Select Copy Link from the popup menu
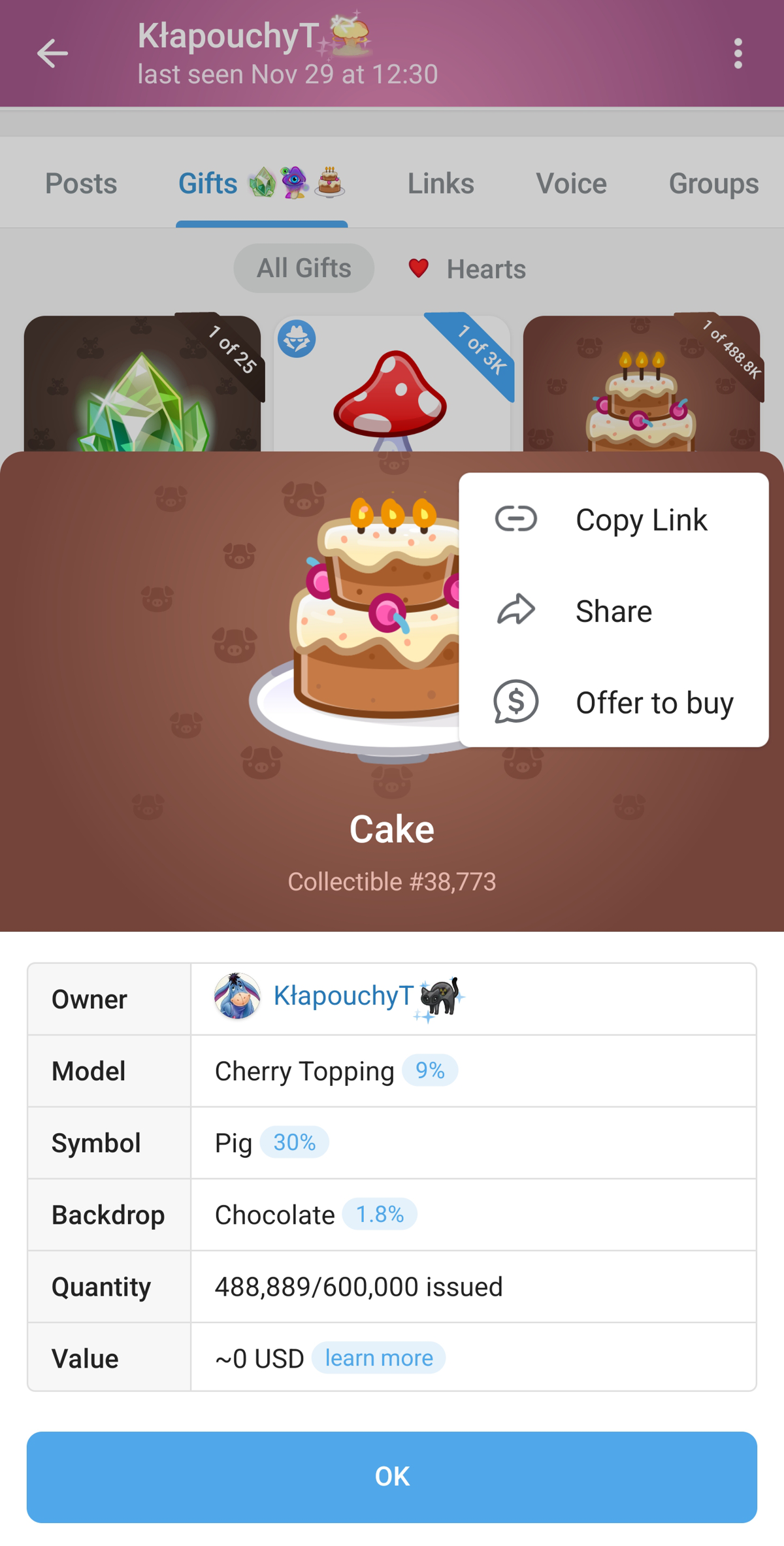 pos(613,520)
